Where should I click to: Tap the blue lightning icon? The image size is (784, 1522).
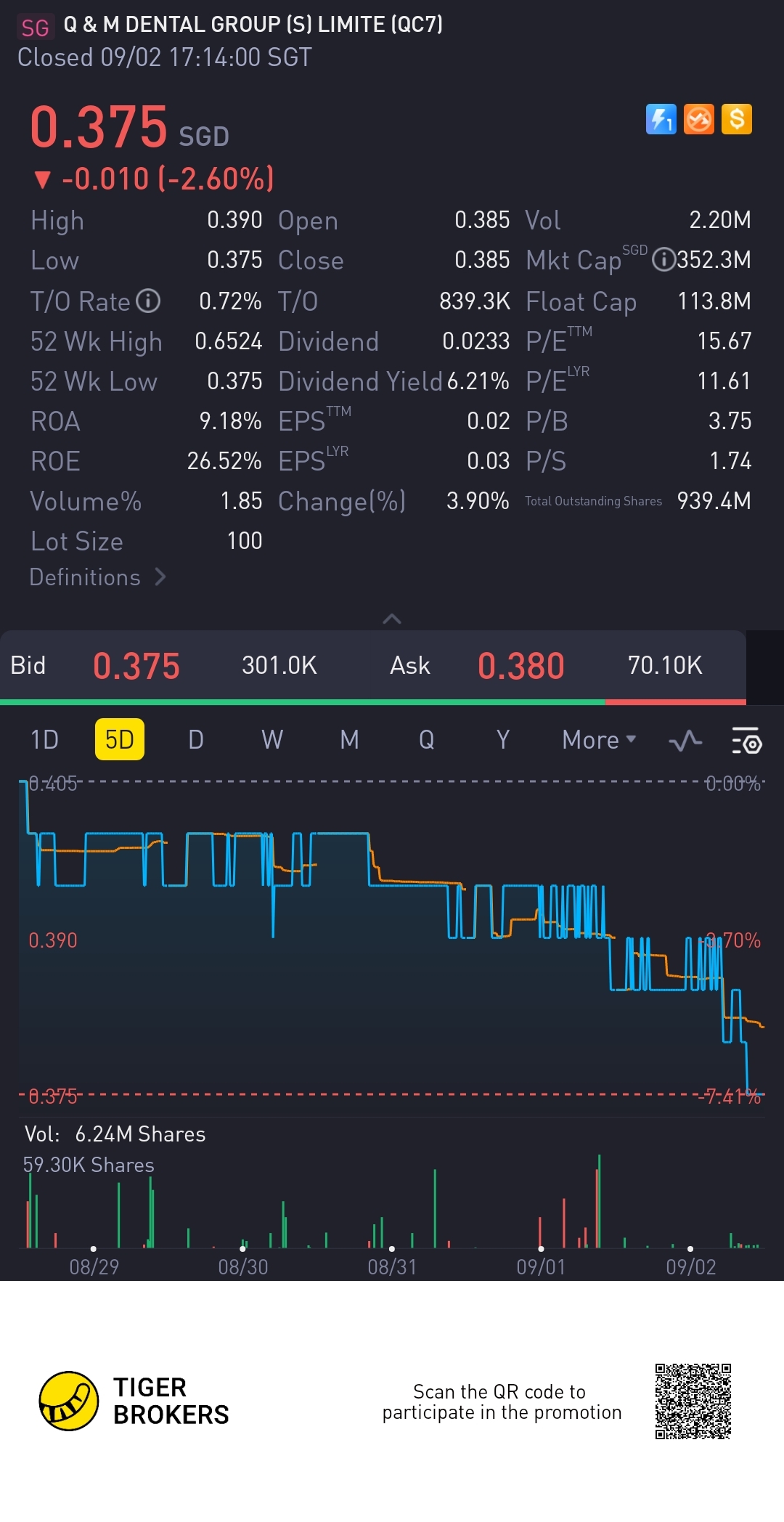tap(661, 119)
